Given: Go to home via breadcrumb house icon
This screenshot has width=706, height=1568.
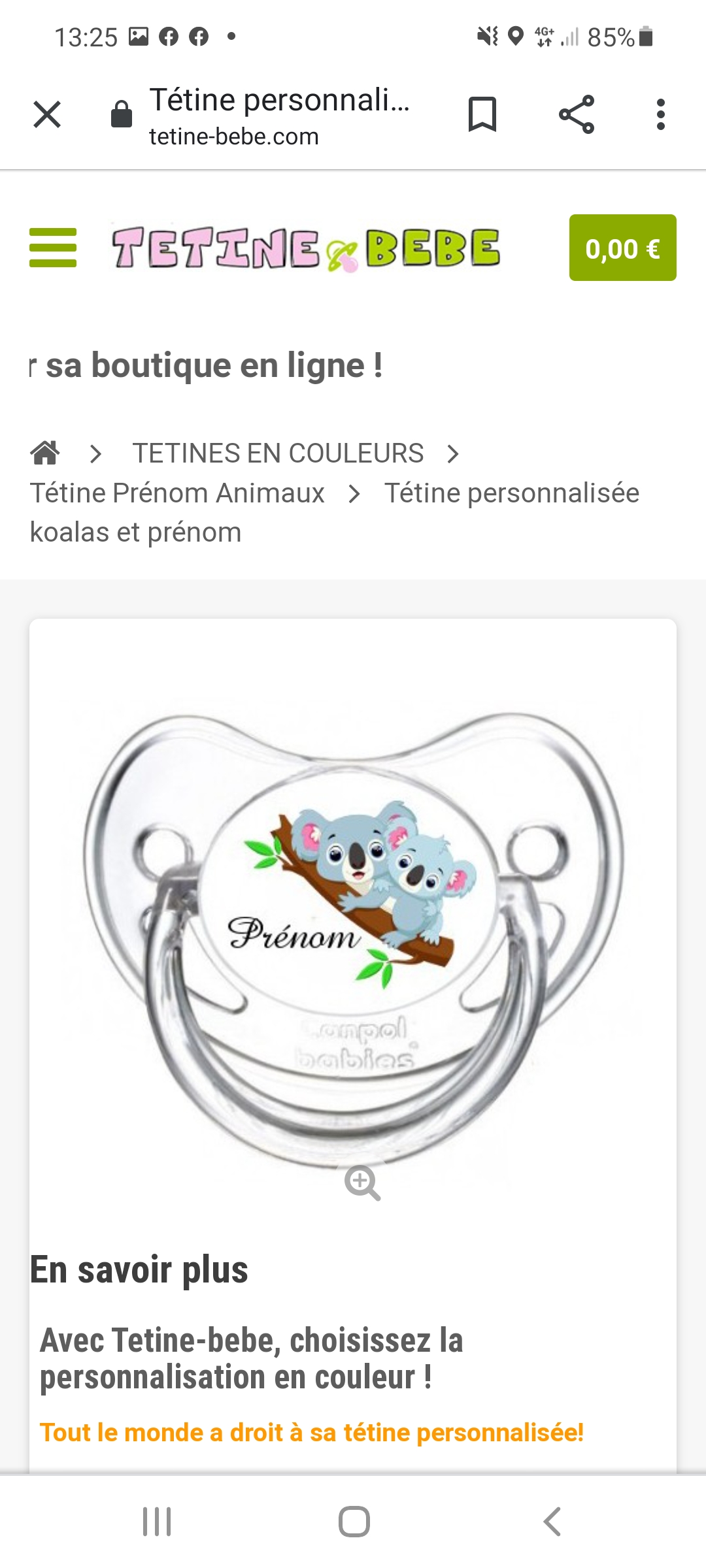Looking at the screenshot, I should (45, 453).
